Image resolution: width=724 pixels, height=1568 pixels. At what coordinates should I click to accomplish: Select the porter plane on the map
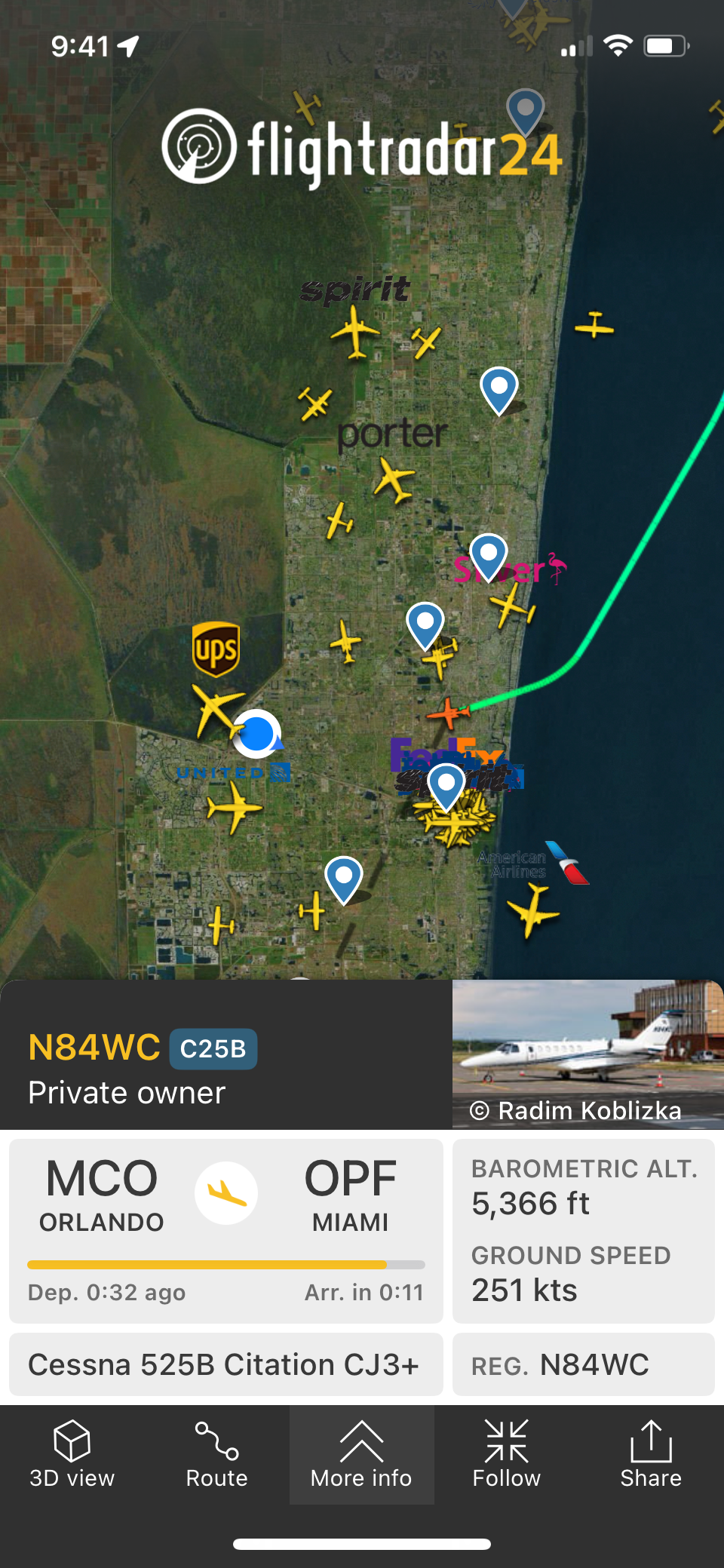394,479
